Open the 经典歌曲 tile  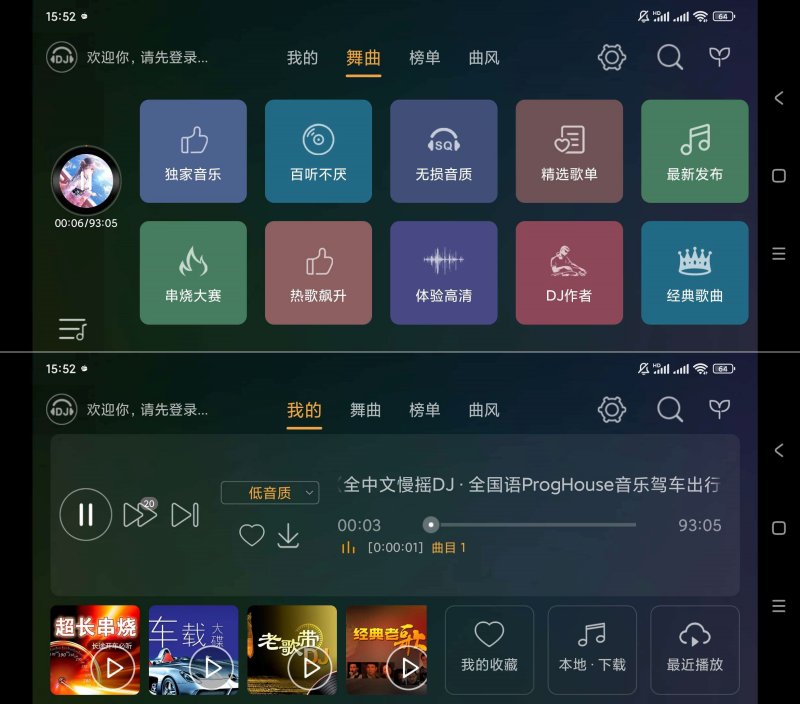coord(694,273)
